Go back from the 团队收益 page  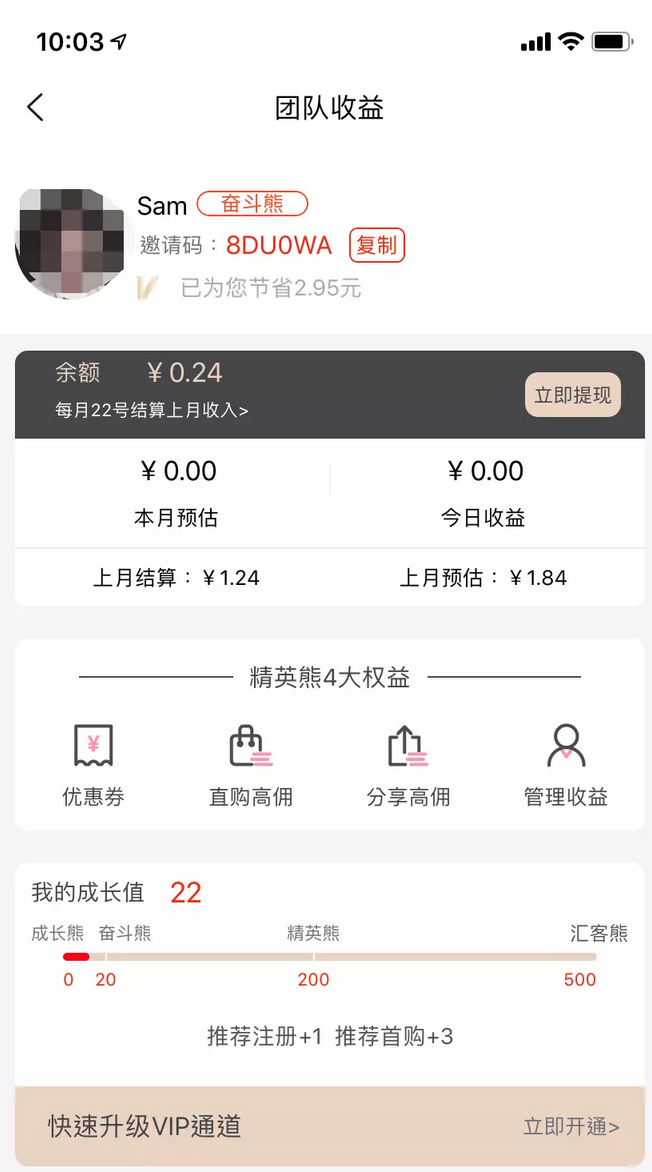coord(36,108)
